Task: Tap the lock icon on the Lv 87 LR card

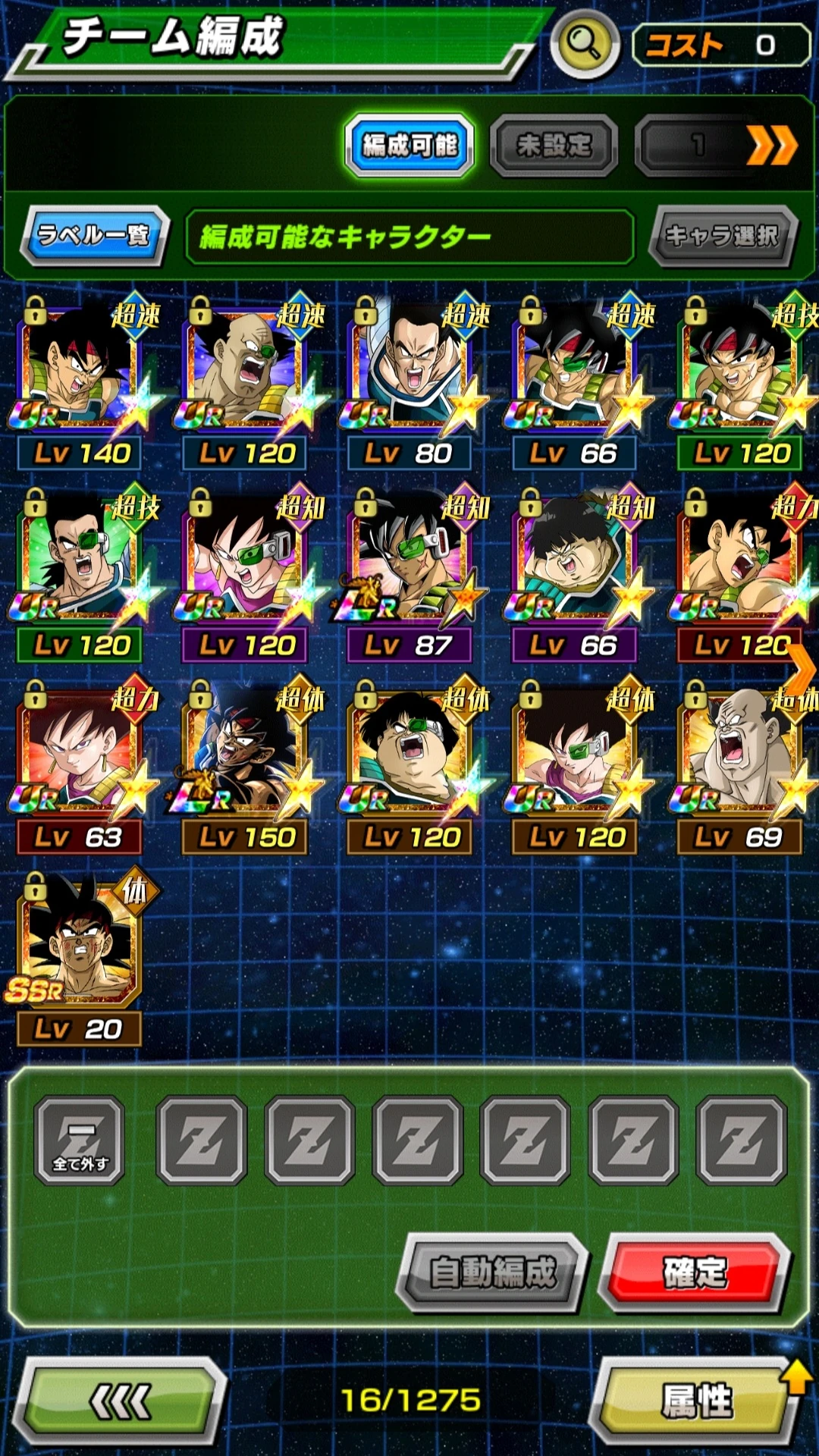Action: click(363, 504)
